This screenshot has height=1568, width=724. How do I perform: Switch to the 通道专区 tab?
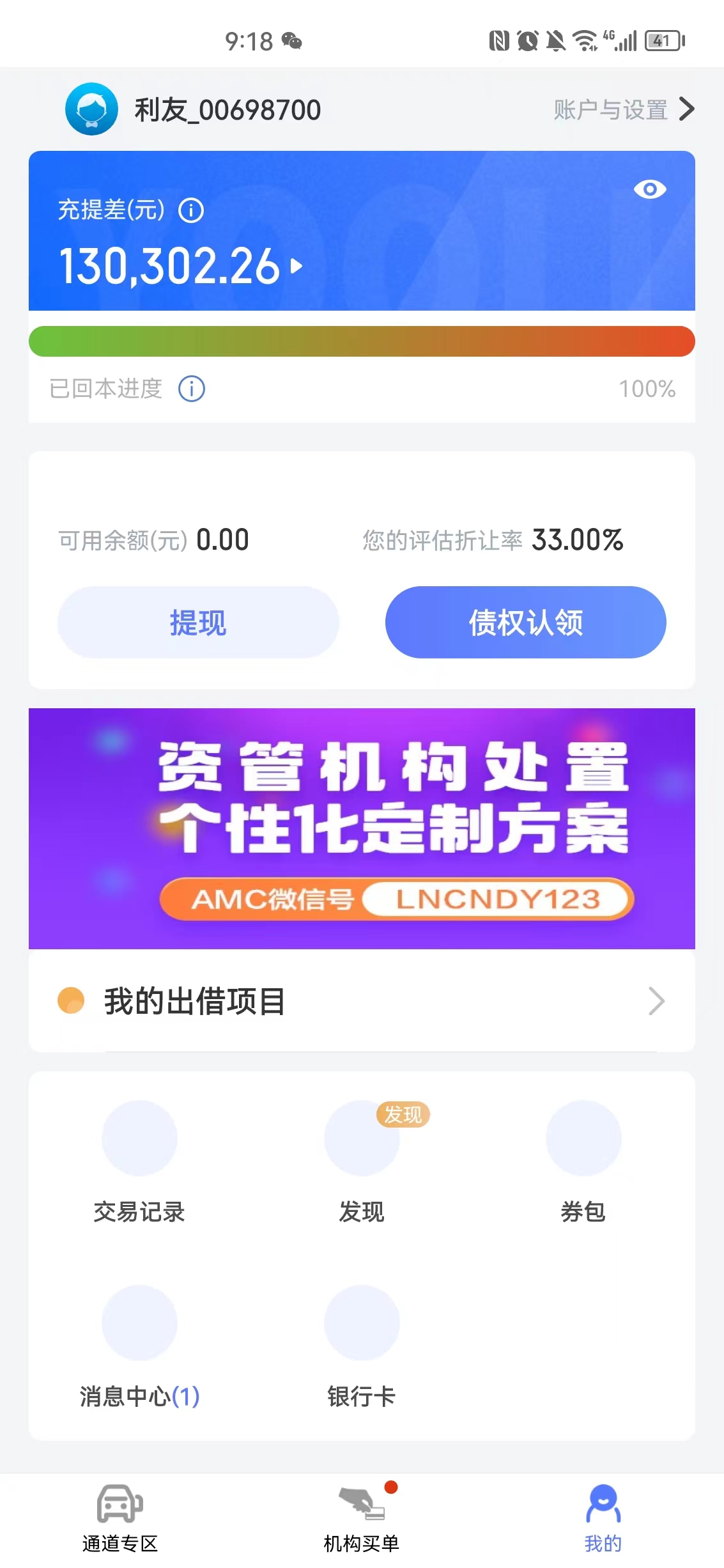click(120, 1519)
